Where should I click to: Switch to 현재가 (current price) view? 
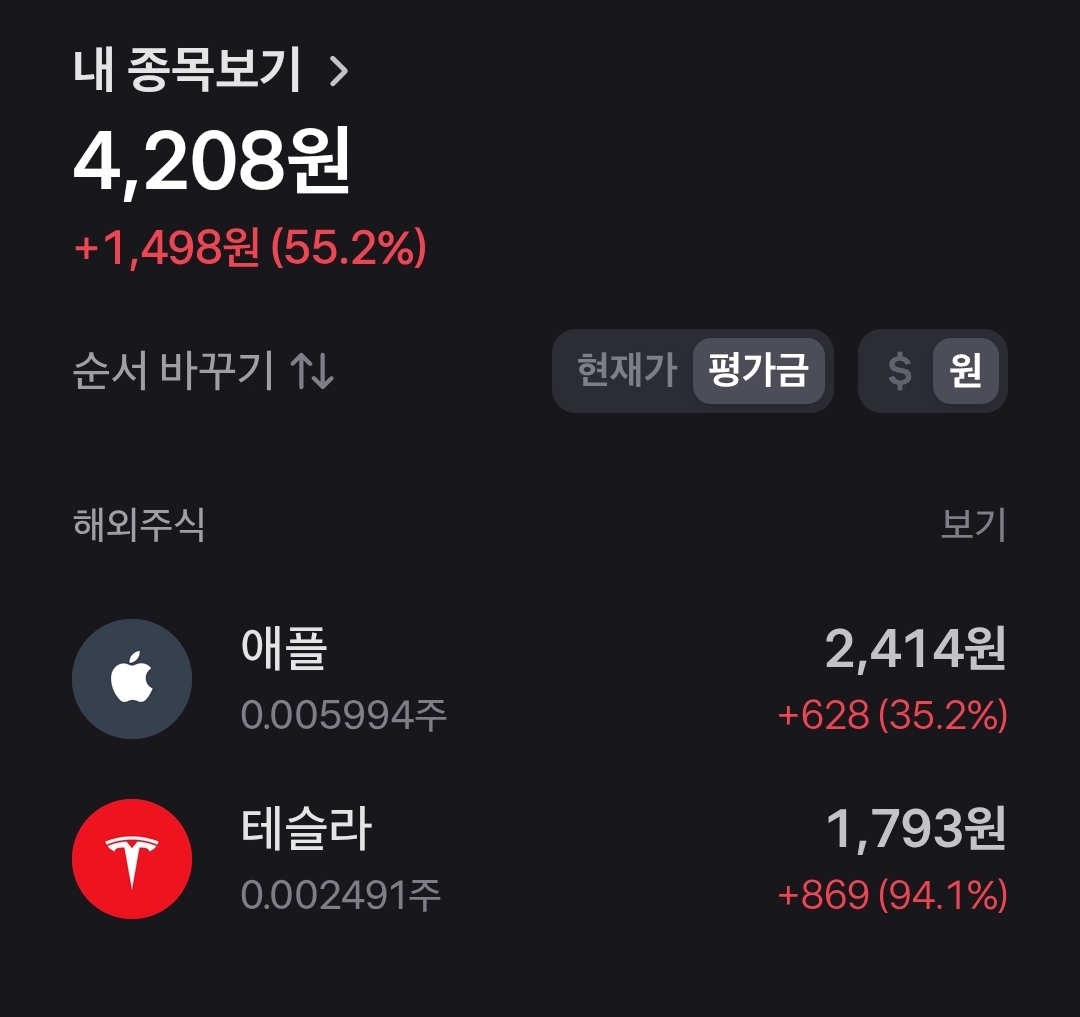(626, 371)
